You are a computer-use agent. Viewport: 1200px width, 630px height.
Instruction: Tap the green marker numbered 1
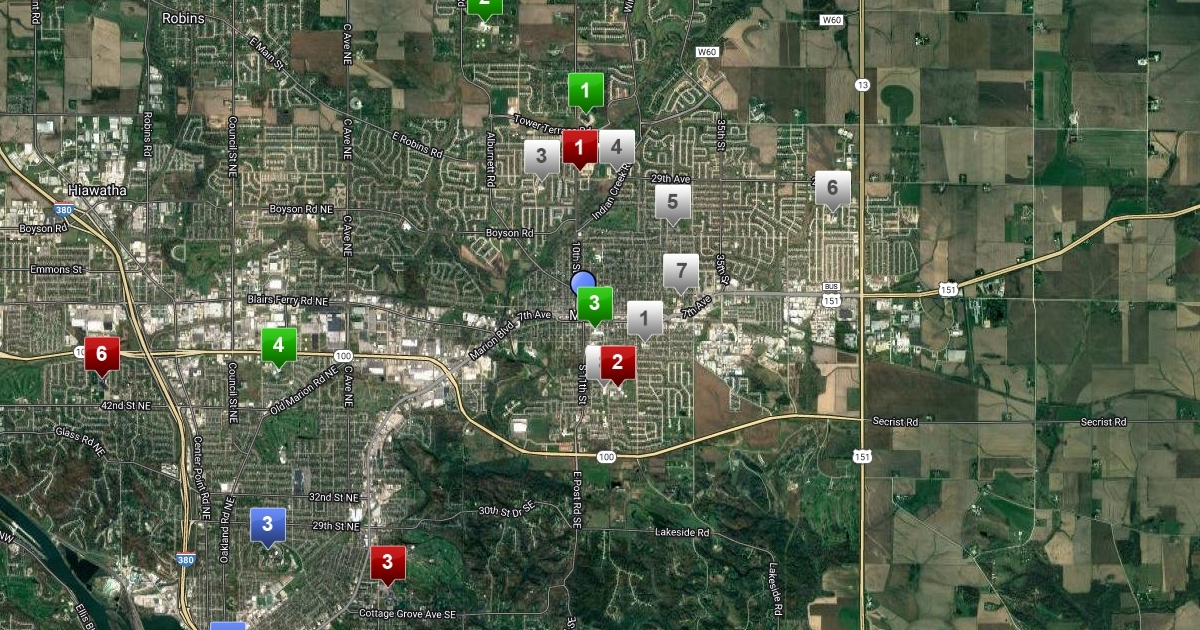click(x=586, y=91)
